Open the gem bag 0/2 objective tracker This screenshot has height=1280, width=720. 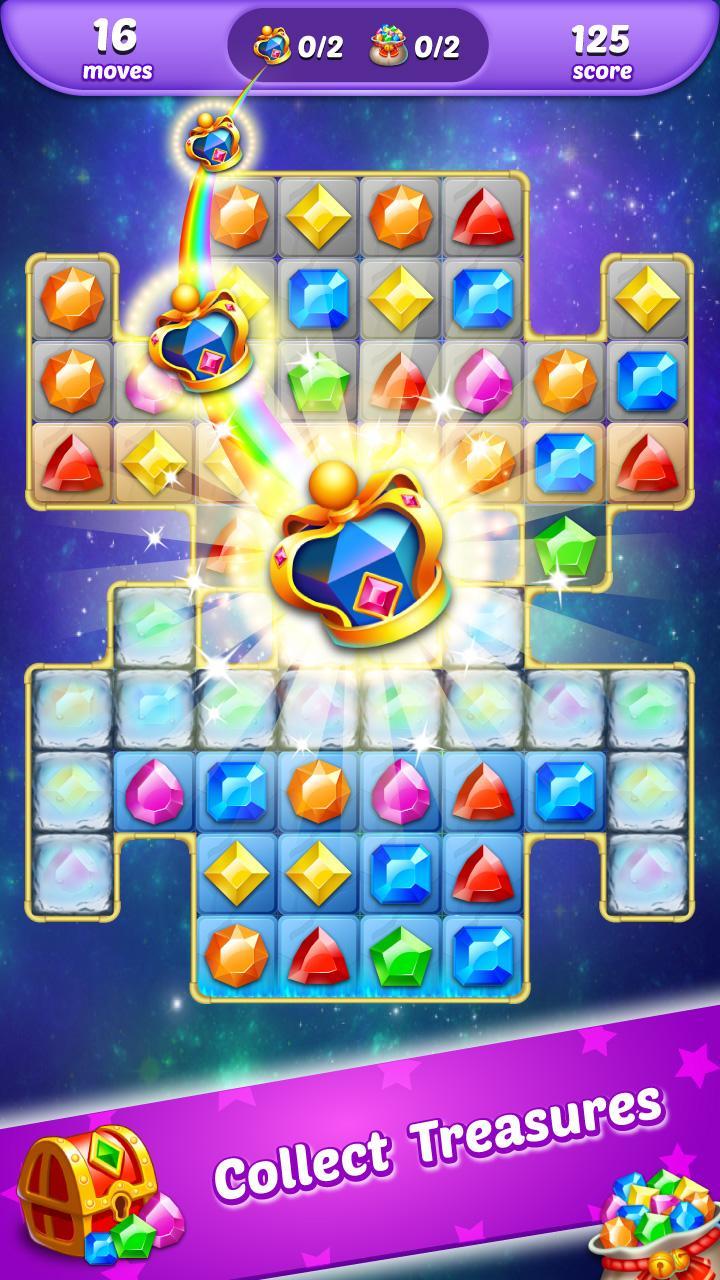click(x=410, y=45)
